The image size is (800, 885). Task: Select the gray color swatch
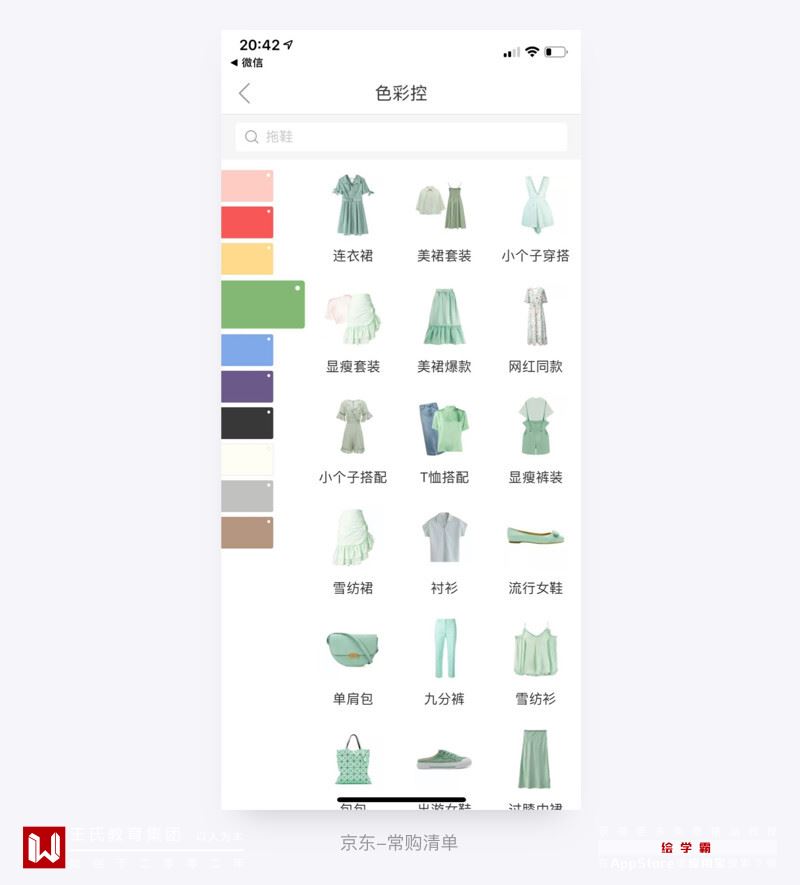click(x=246, y=496)
